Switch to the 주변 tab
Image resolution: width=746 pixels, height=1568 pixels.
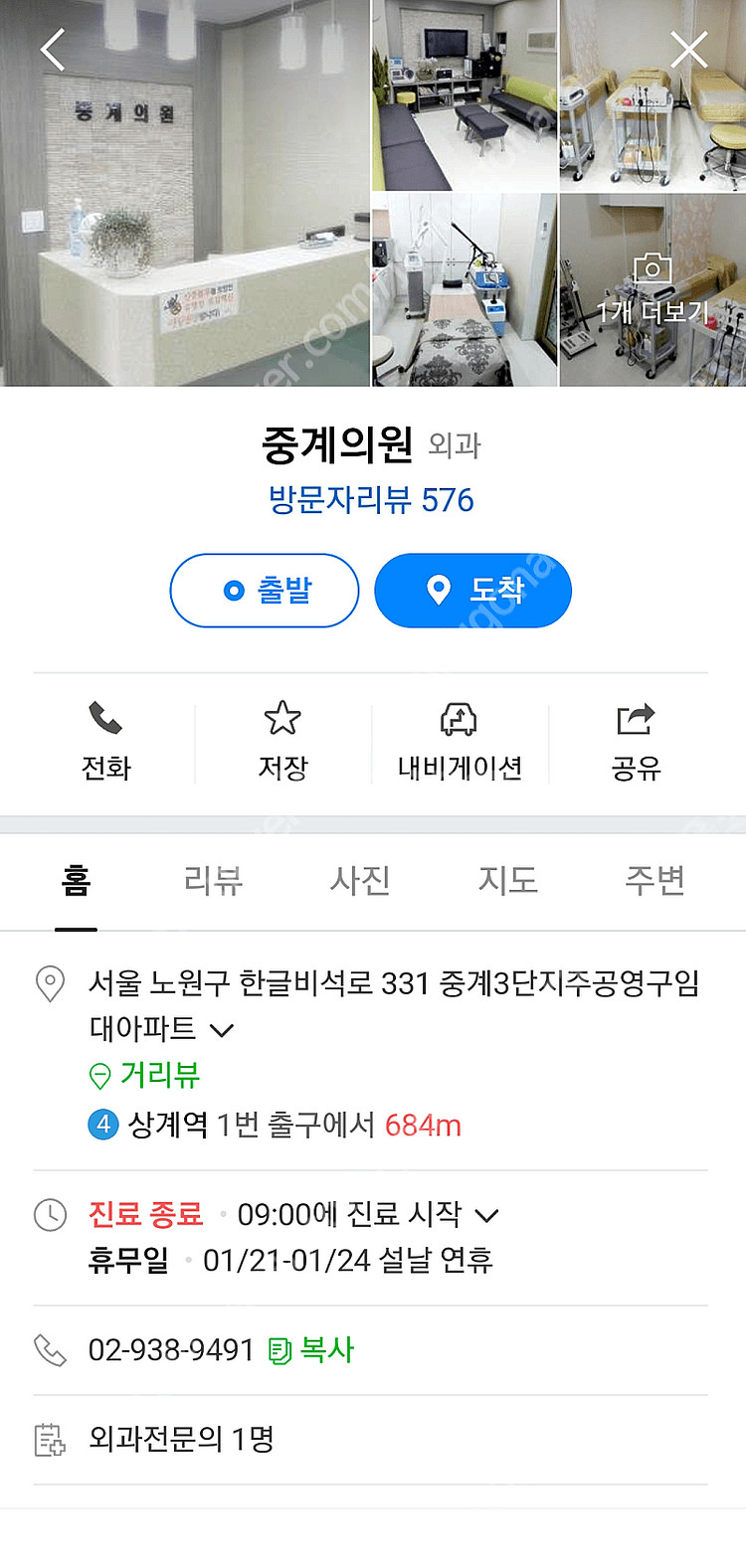click(x=654, y=880)
